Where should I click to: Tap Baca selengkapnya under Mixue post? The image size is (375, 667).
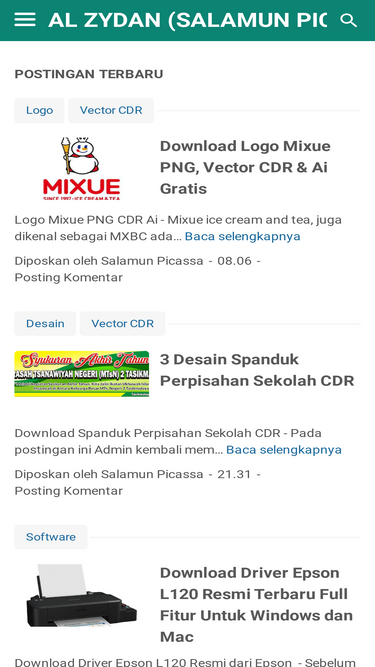[242, 237]
